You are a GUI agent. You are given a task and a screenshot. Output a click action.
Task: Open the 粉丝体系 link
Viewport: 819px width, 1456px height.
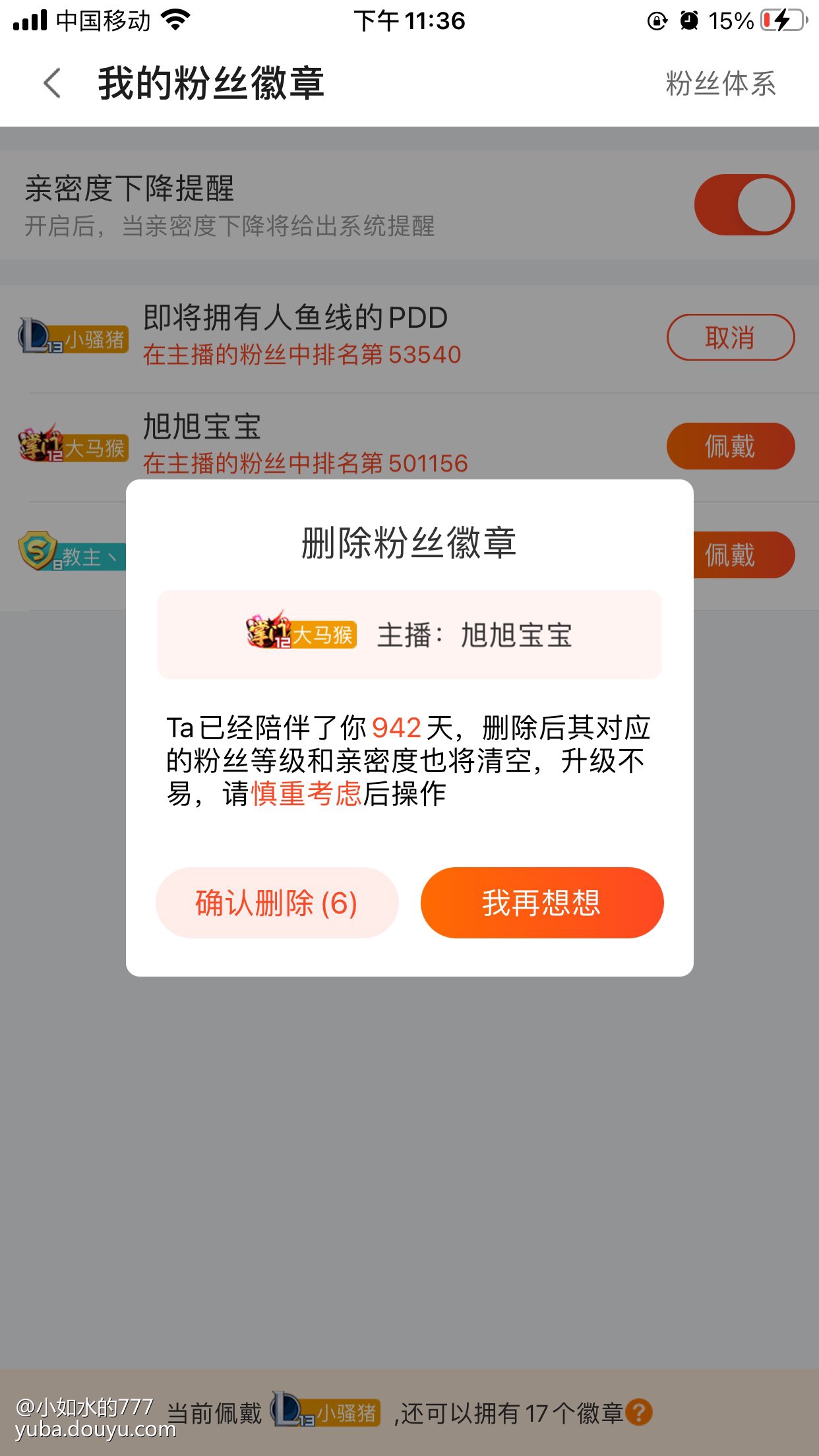720,84
